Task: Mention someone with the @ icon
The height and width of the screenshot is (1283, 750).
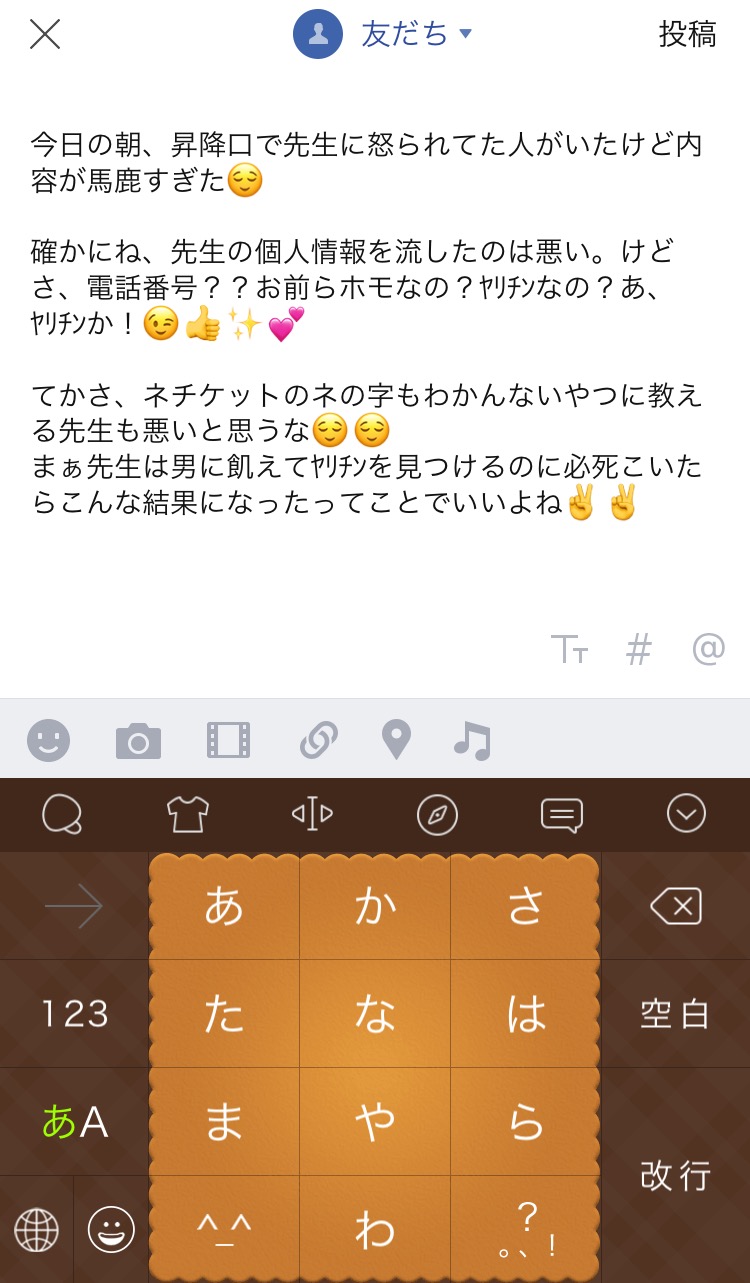Action: [708, 650]
